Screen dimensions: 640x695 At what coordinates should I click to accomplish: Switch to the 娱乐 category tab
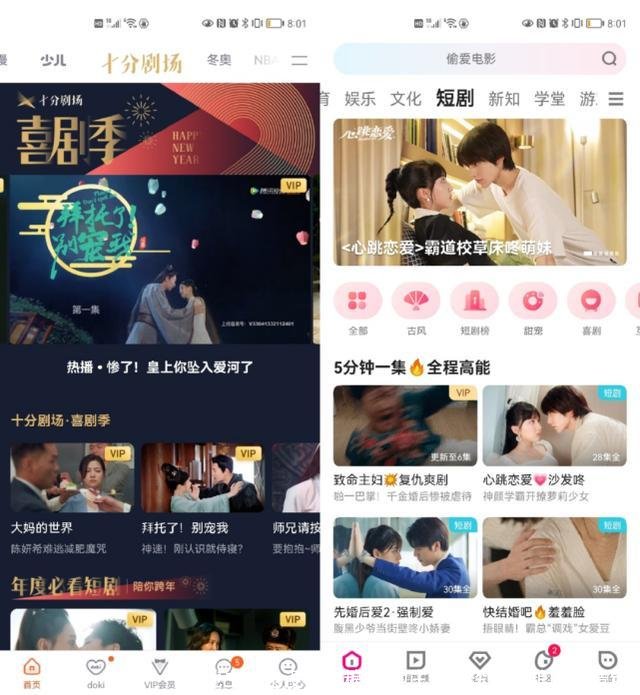360,99
